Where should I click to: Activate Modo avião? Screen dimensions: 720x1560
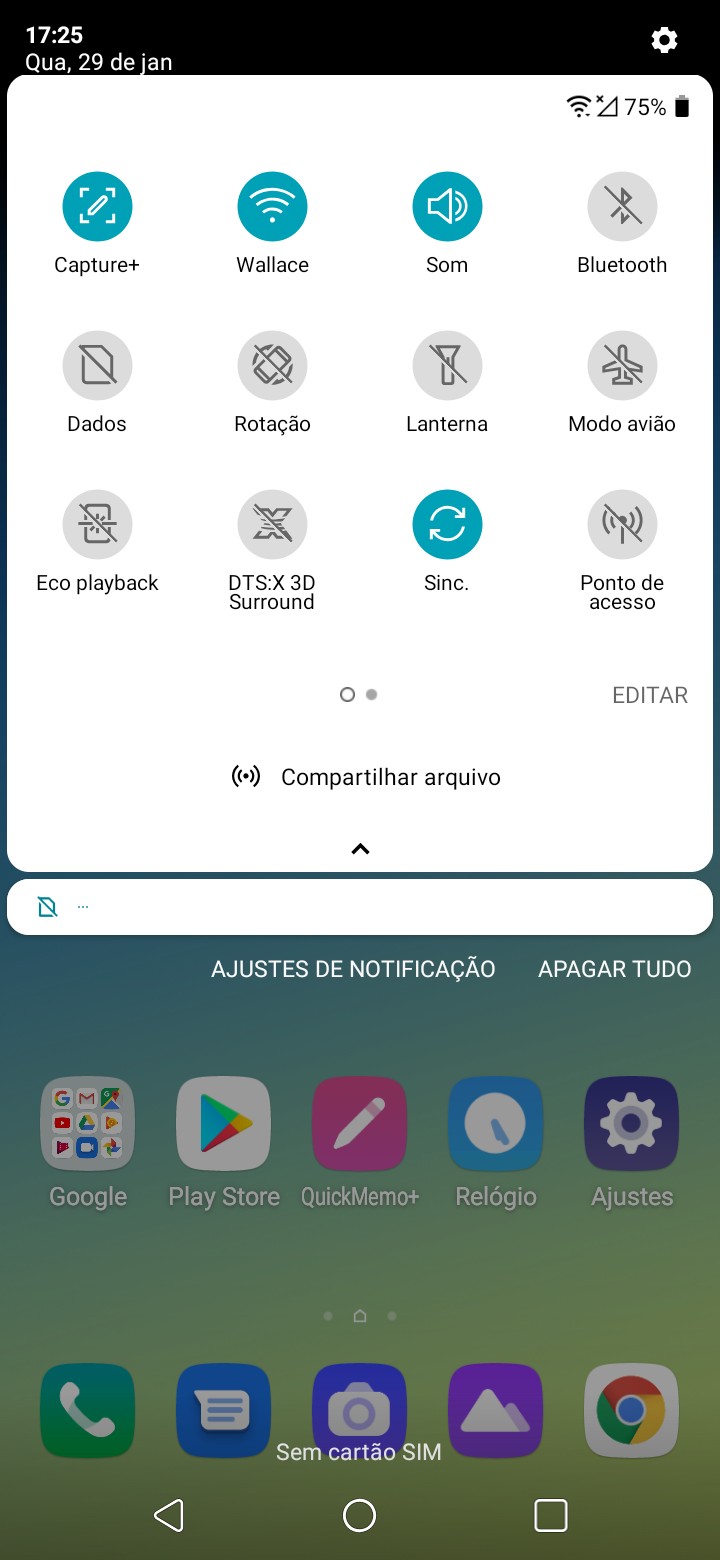(622, 366)
